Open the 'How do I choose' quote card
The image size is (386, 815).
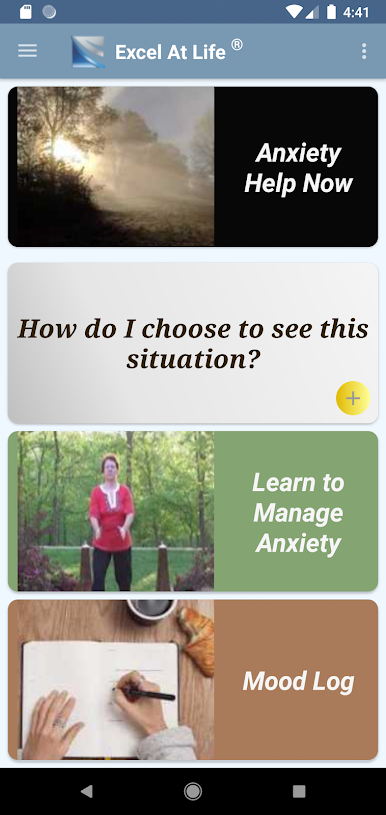click(x=193, y=343)
